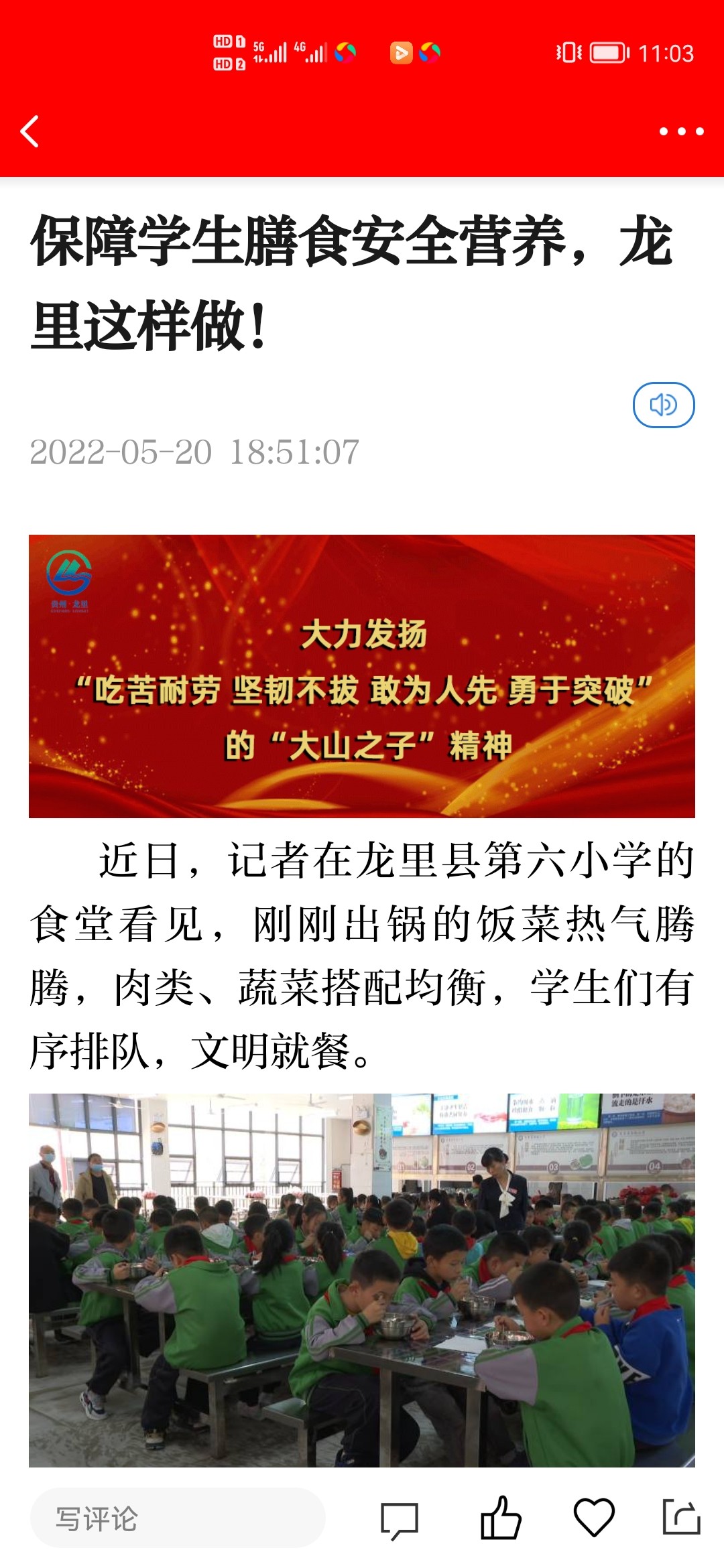Screen dimensions: 724x1568
Task: Open the three-dot overflow menu
Action: (681, 131)
